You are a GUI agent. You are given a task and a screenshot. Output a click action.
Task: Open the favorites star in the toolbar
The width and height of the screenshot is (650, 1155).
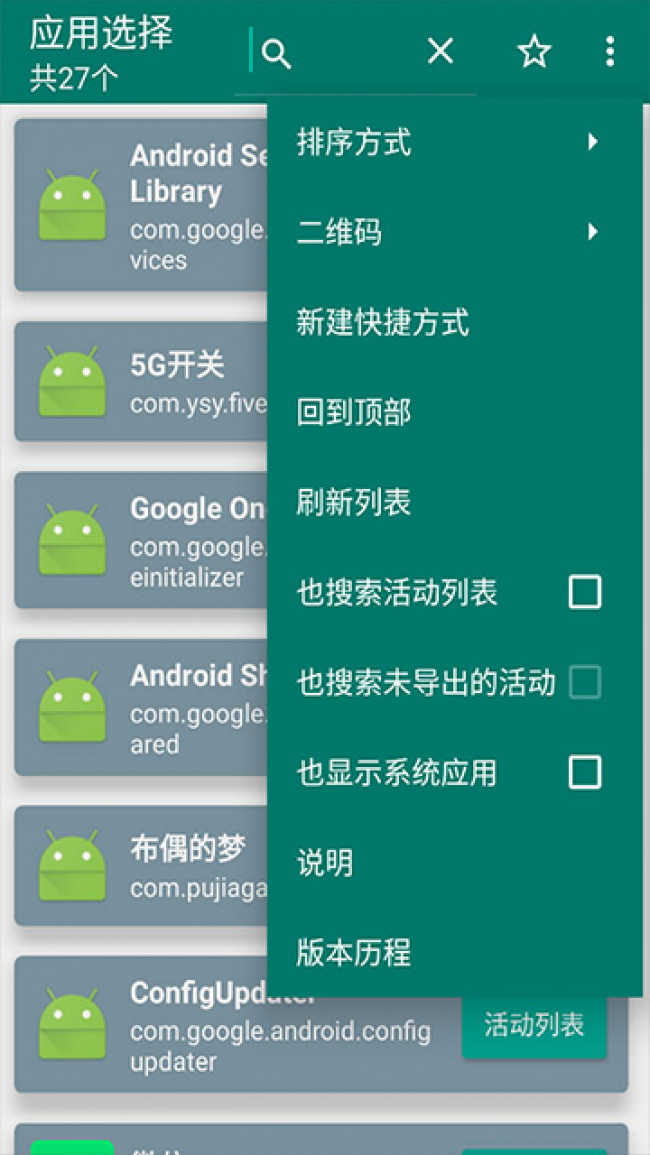coord(534,52)
